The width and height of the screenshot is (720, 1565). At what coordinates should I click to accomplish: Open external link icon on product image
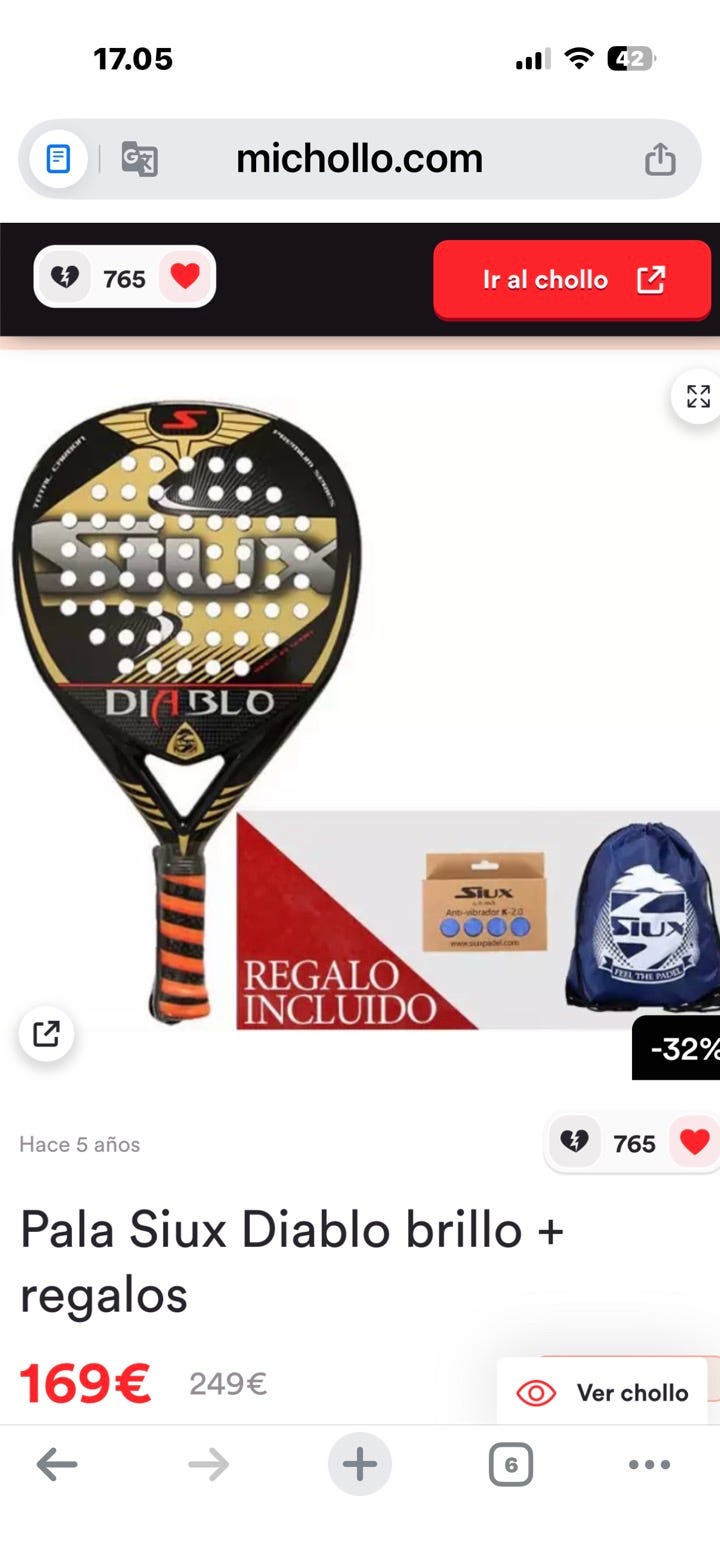(46, 1033)
